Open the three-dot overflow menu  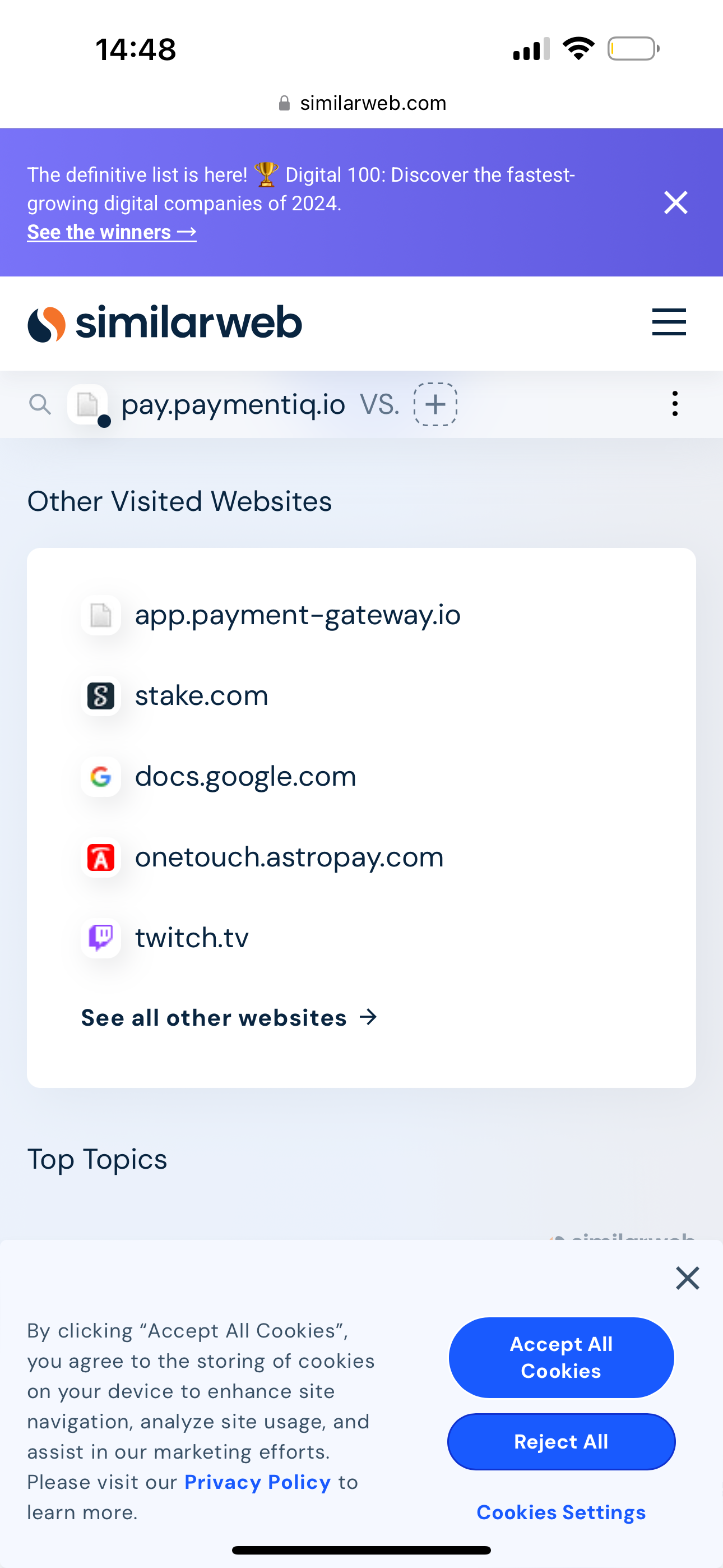(674, 404)
